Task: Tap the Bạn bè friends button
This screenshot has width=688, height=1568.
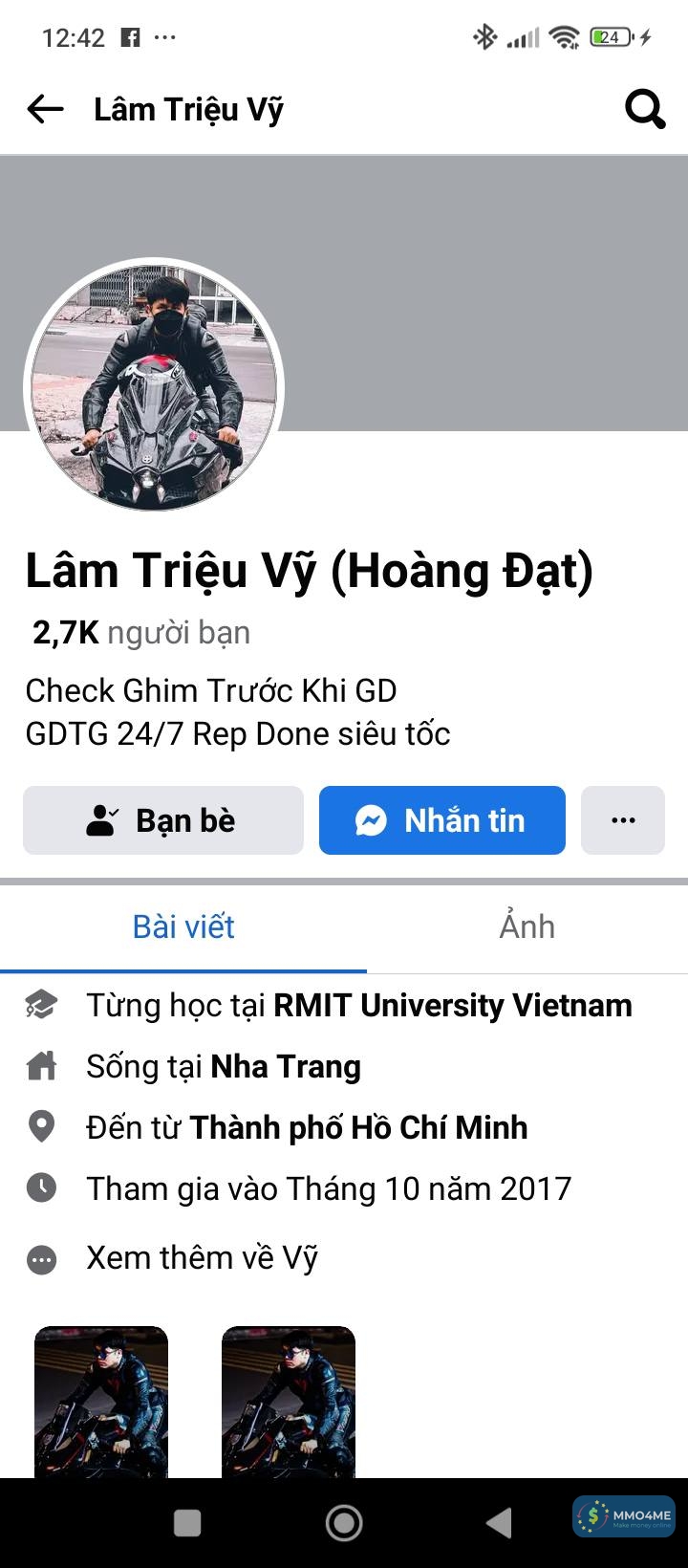Action: pos(163,820)
